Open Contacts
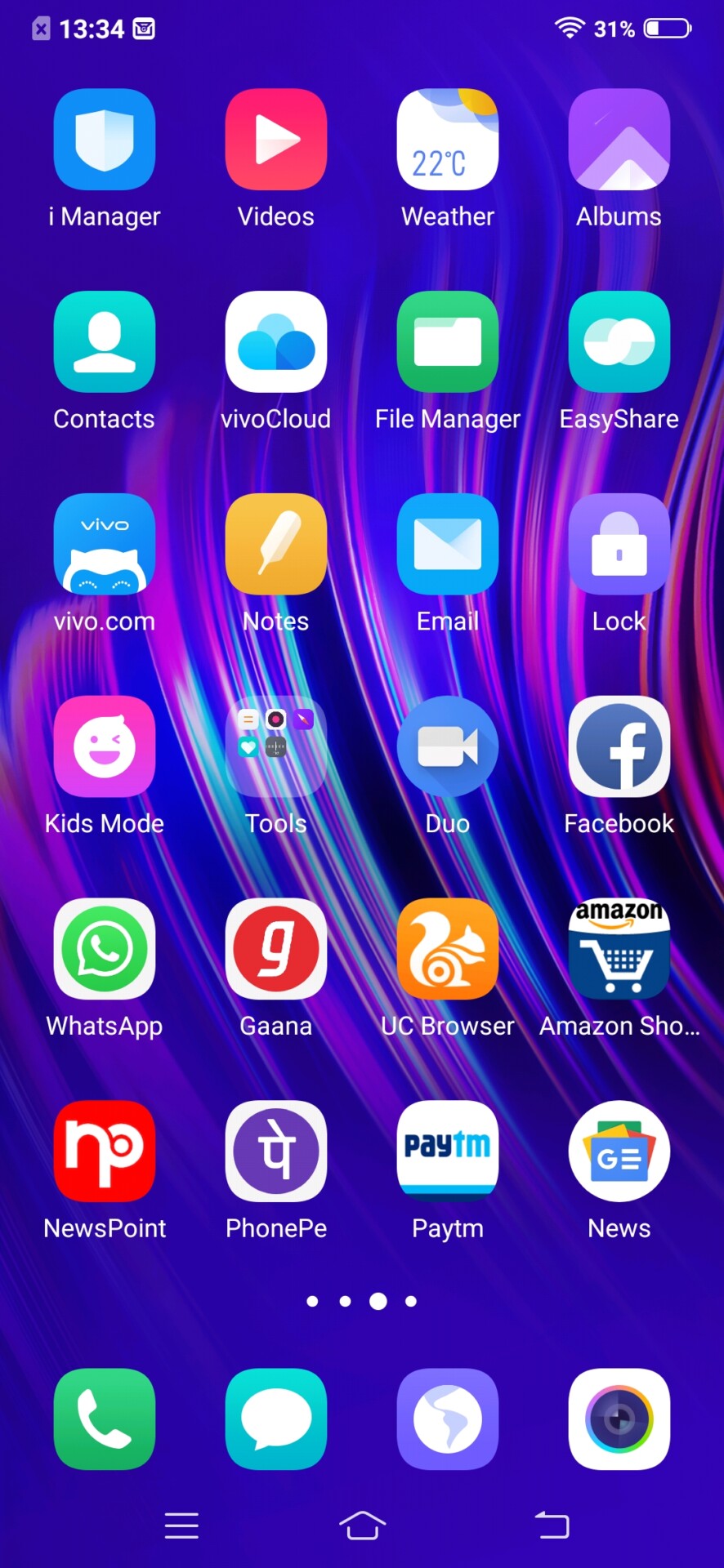 105,342
